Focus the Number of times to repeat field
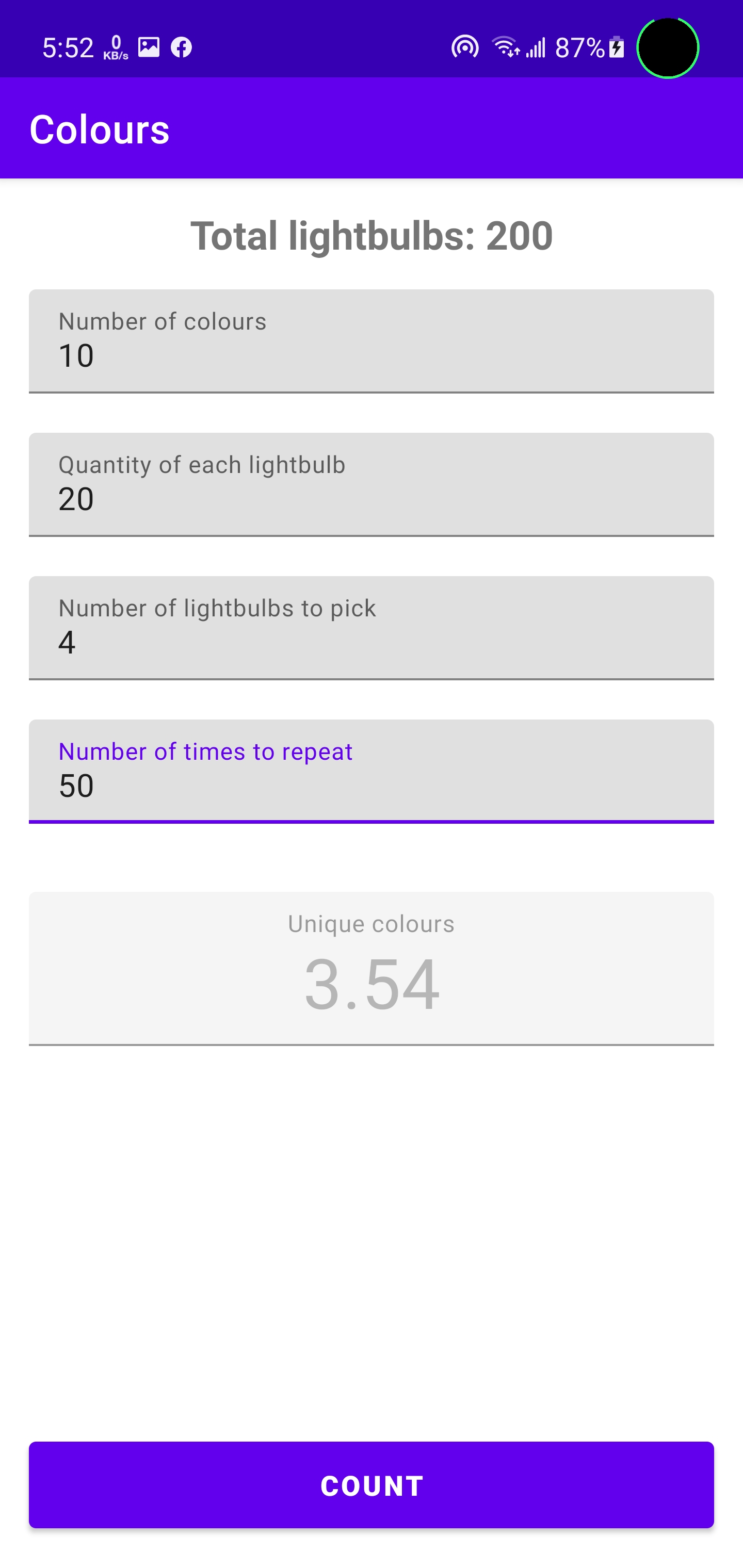This screenshot has width=743, height=1568. (372, 772)
